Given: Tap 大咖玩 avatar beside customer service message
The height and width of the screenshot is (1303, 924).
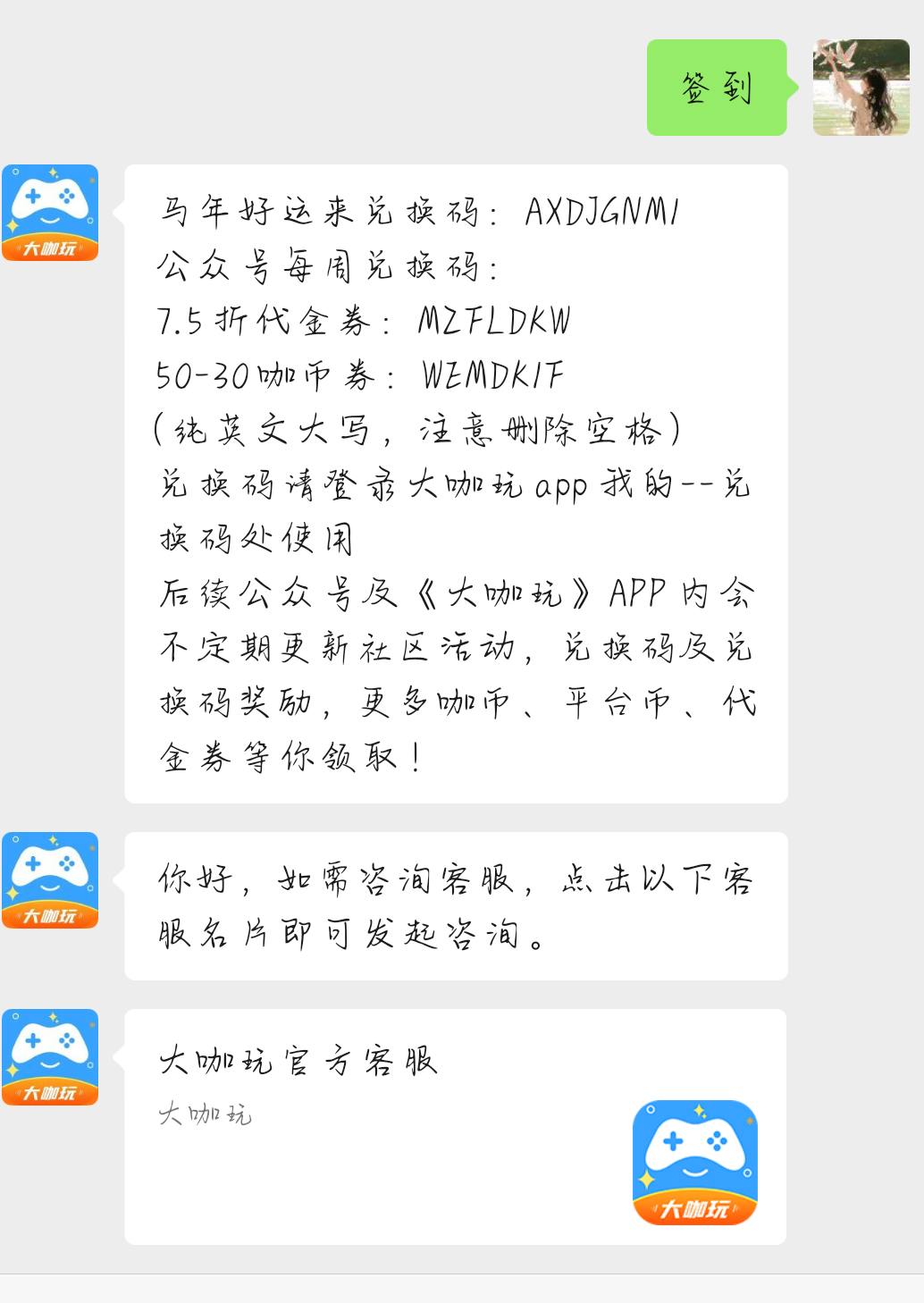Looking at the screenshot, I should click(50, 880).
